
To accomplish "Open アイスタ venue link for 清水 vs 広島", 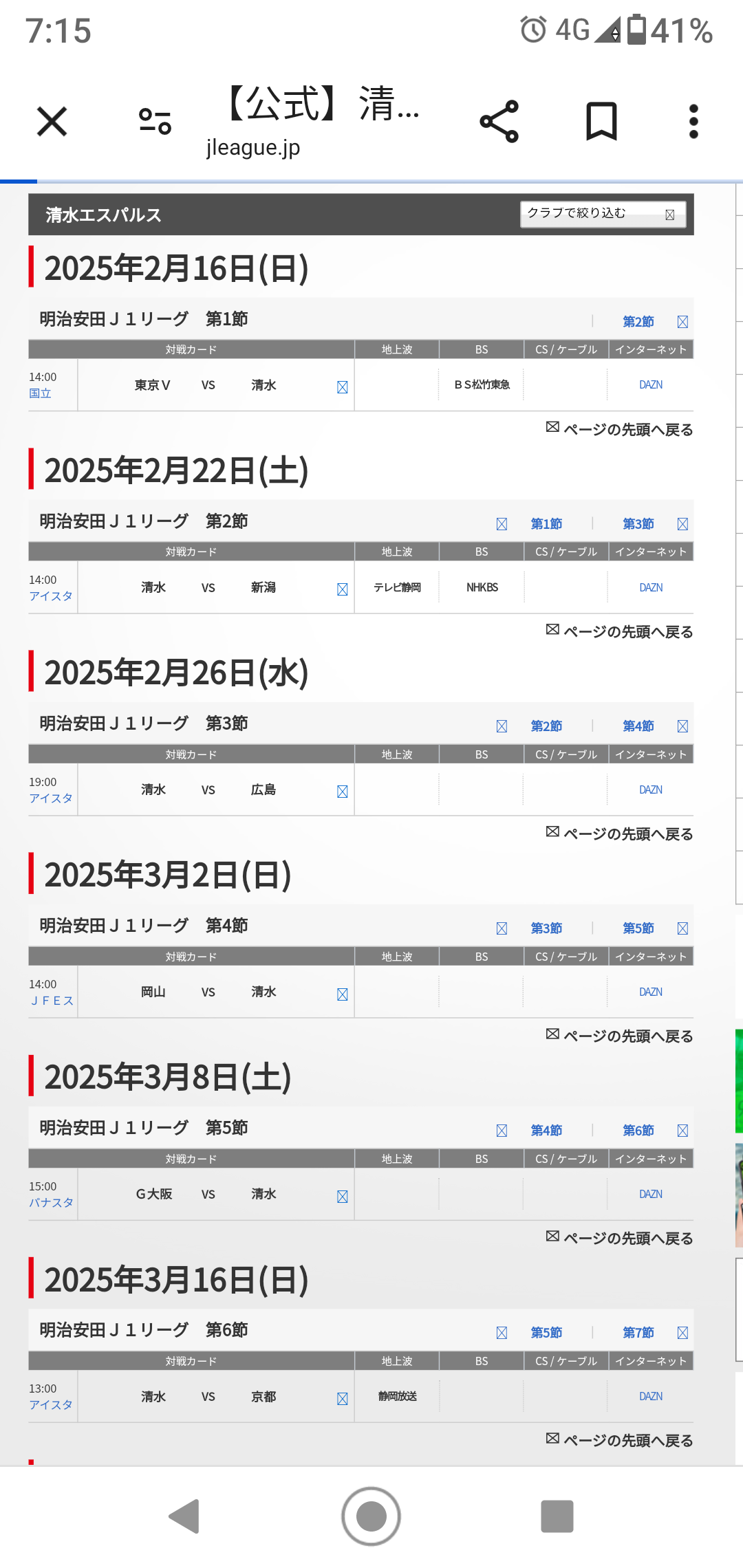I will (51, 798).
